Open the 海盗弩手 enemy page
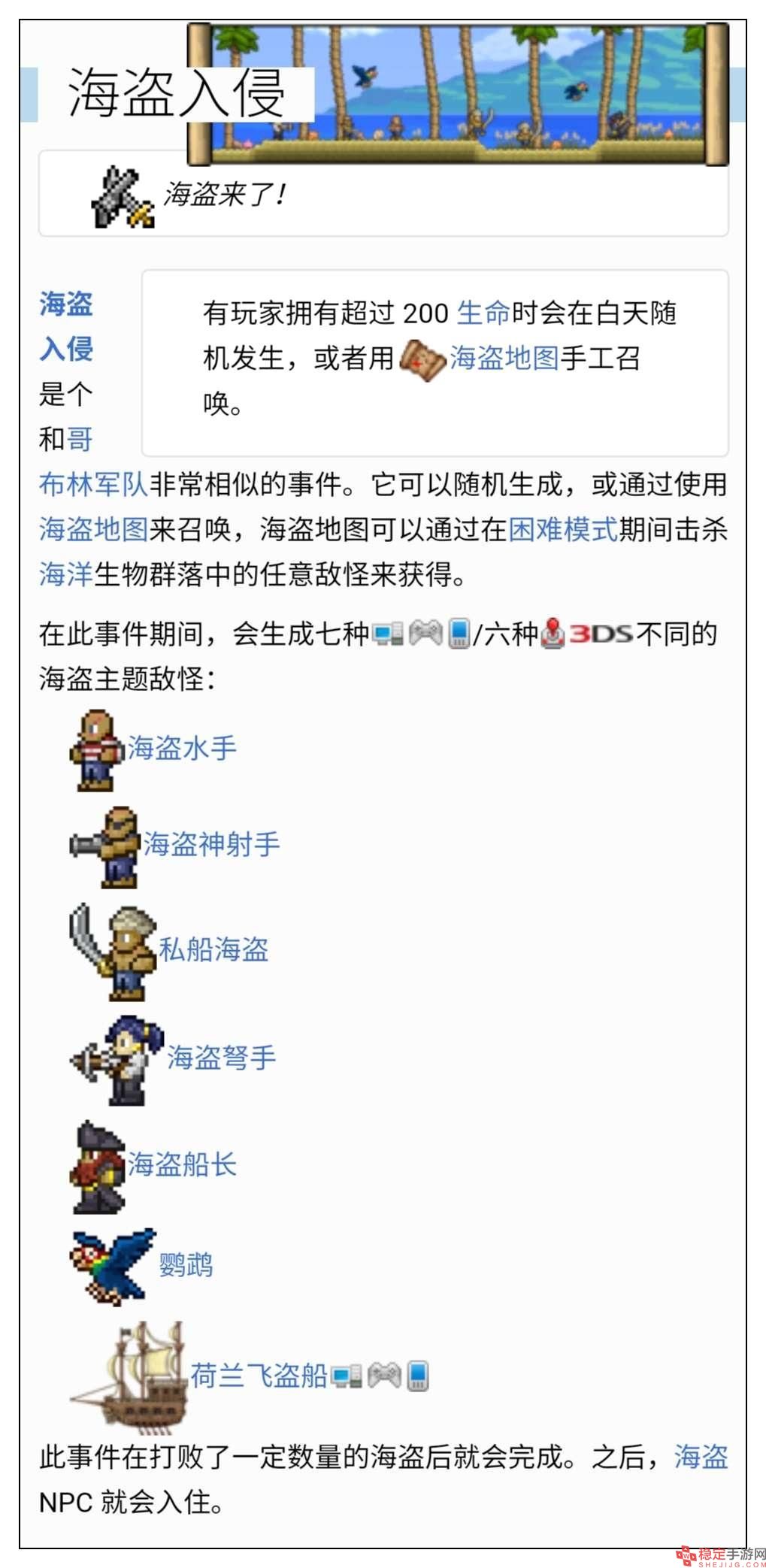This screenshot has width=766, height=1568. click(221, 1058)
